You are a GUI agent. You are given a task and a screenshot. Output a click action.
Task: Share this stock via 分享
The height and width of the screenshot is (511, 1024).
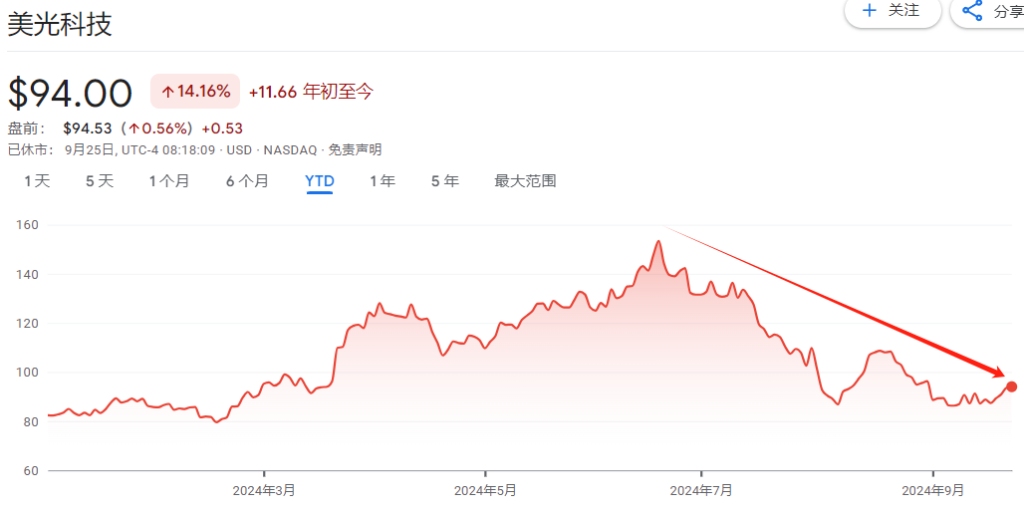989,12
